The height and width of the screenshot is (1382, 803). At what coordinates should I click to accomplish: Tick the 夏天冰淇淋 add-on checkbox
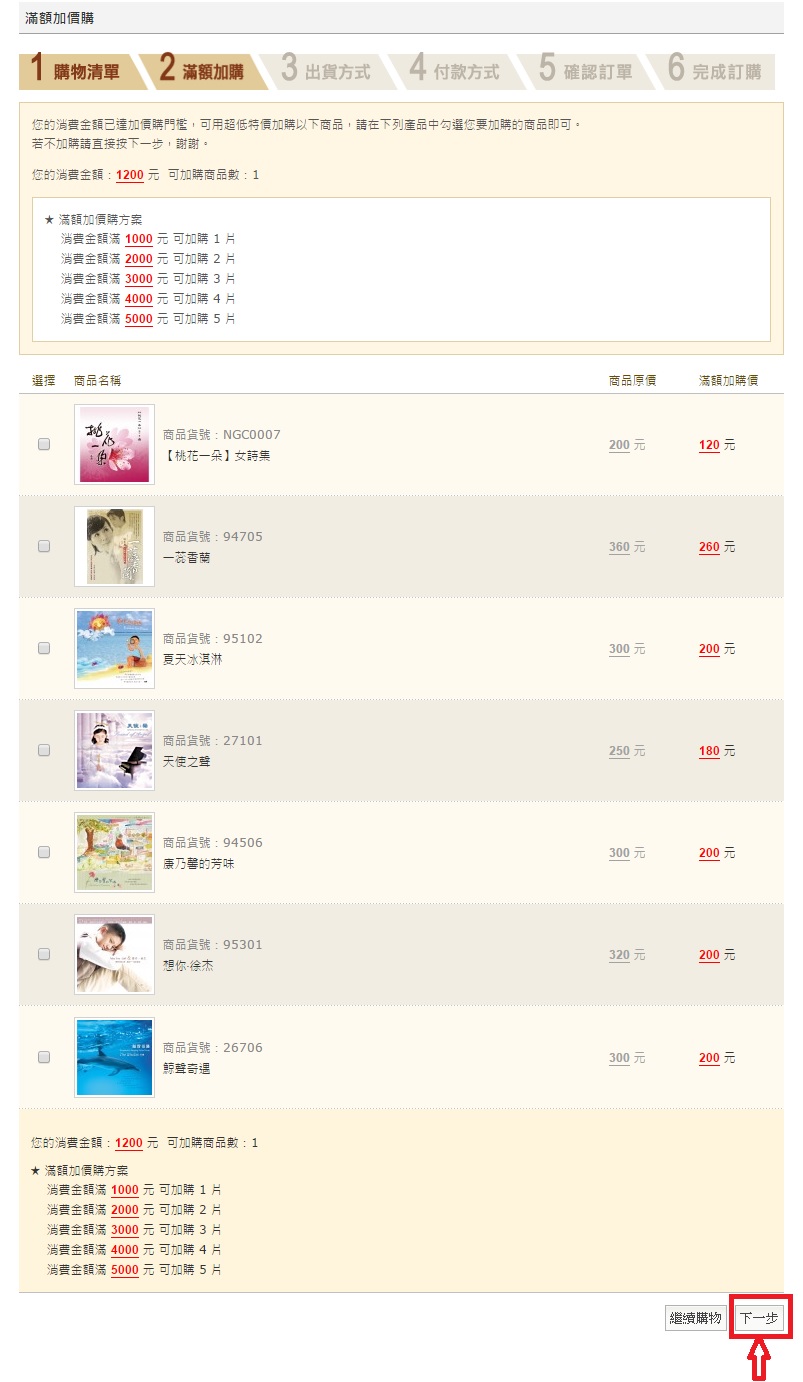tap(44, 648)
